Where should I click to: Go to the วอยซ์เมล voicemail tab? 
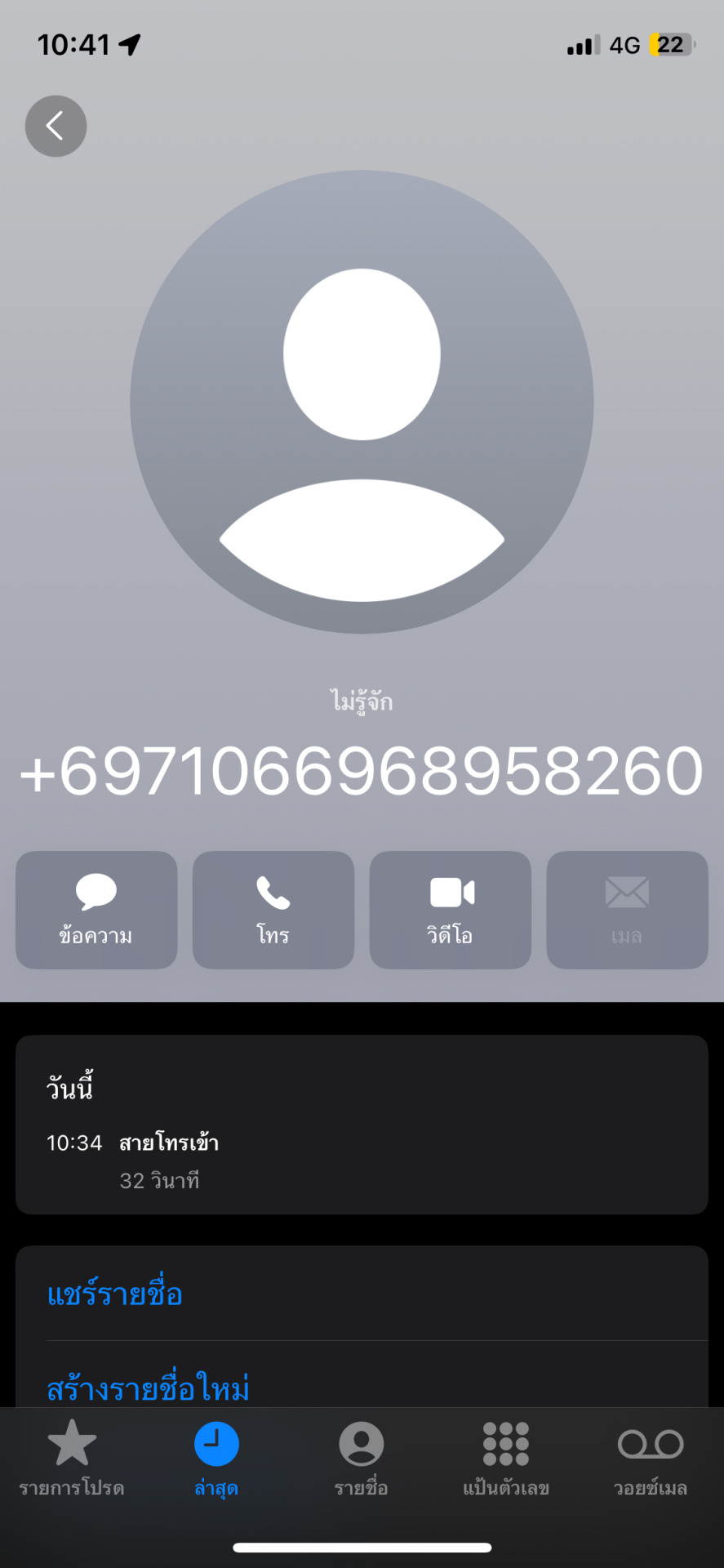tap(650, 1458)
